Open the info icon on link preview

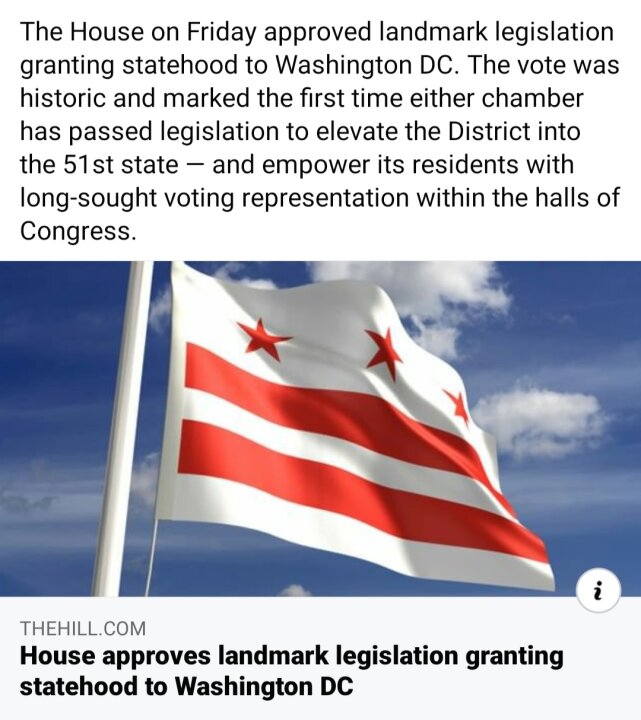click(x=599, y=591)
